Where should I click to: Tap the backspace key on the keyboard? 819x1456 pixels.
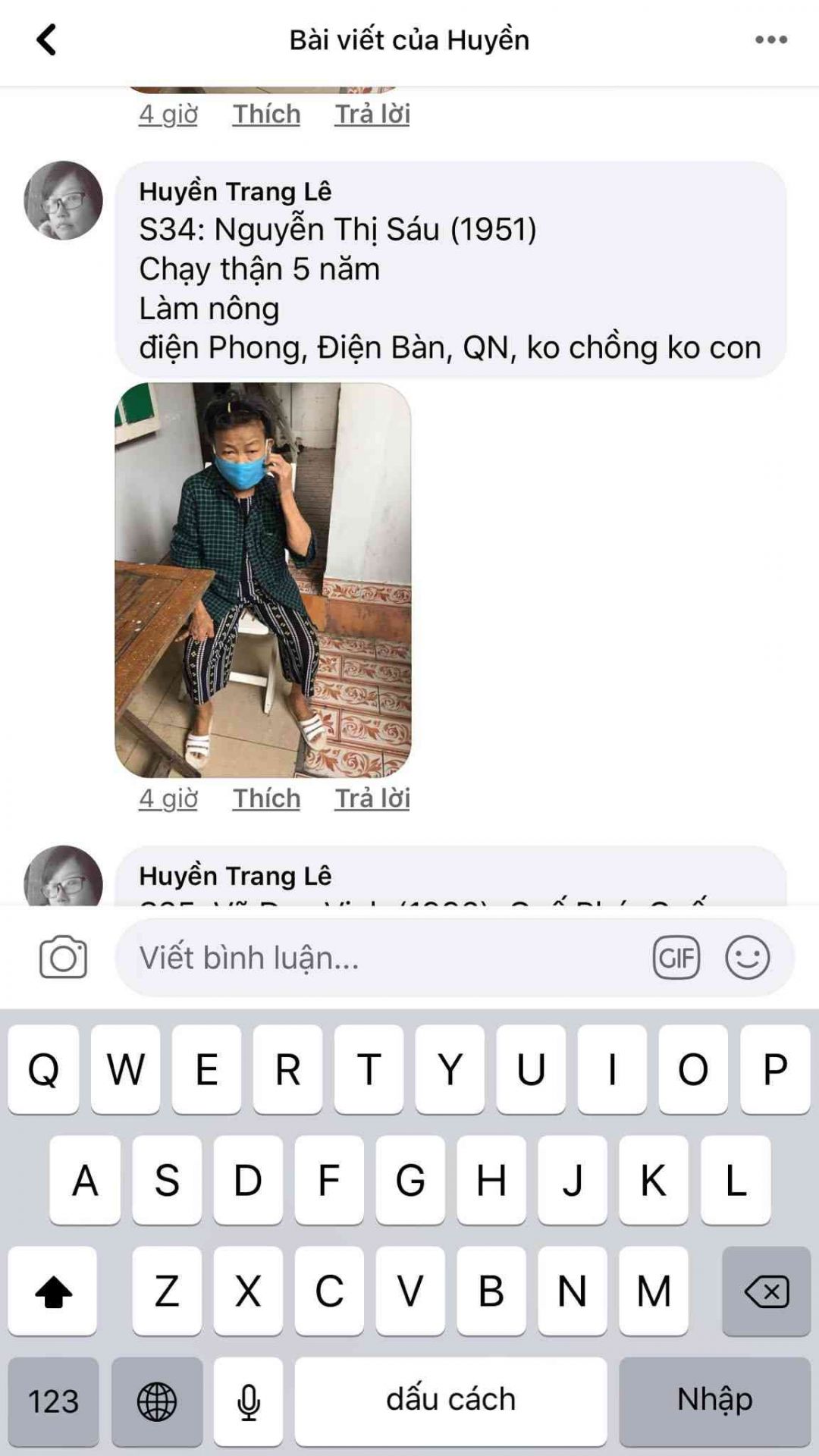766,1291
